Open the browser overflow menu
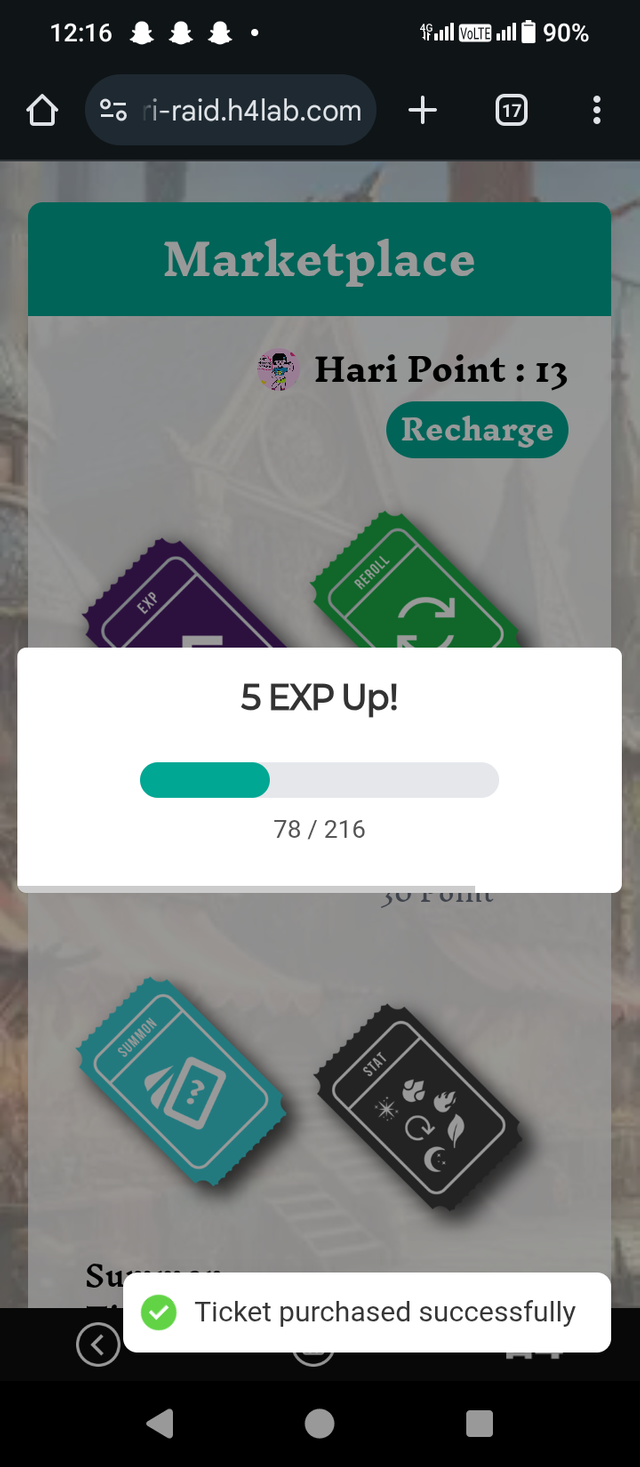Image resolution: width=640 pixels, height=1467 pixels. (x=596, y=110)
